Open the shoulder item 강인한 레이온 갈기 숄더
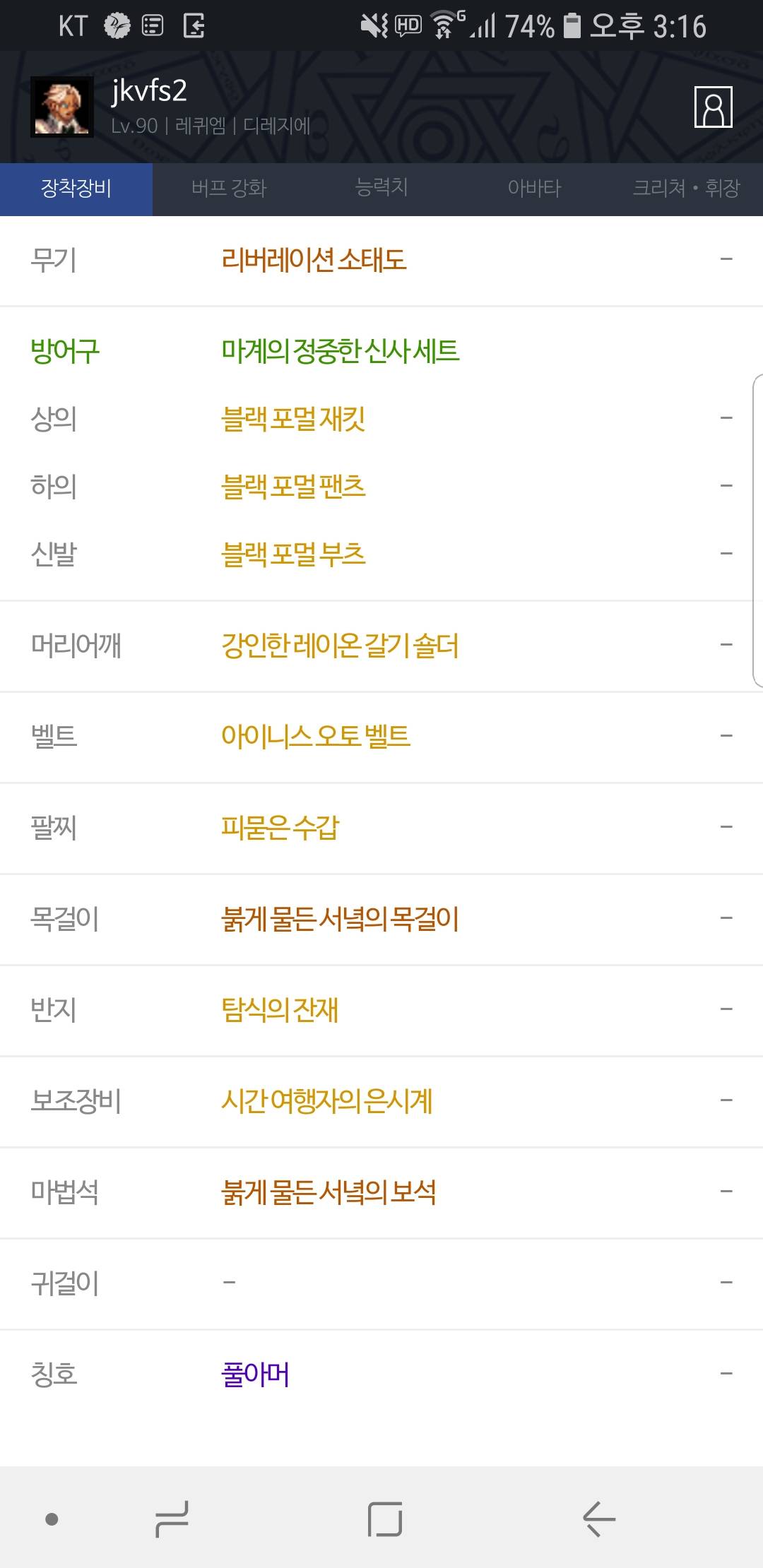Viewport: 763px width, 1568px height. coord(340,646)
